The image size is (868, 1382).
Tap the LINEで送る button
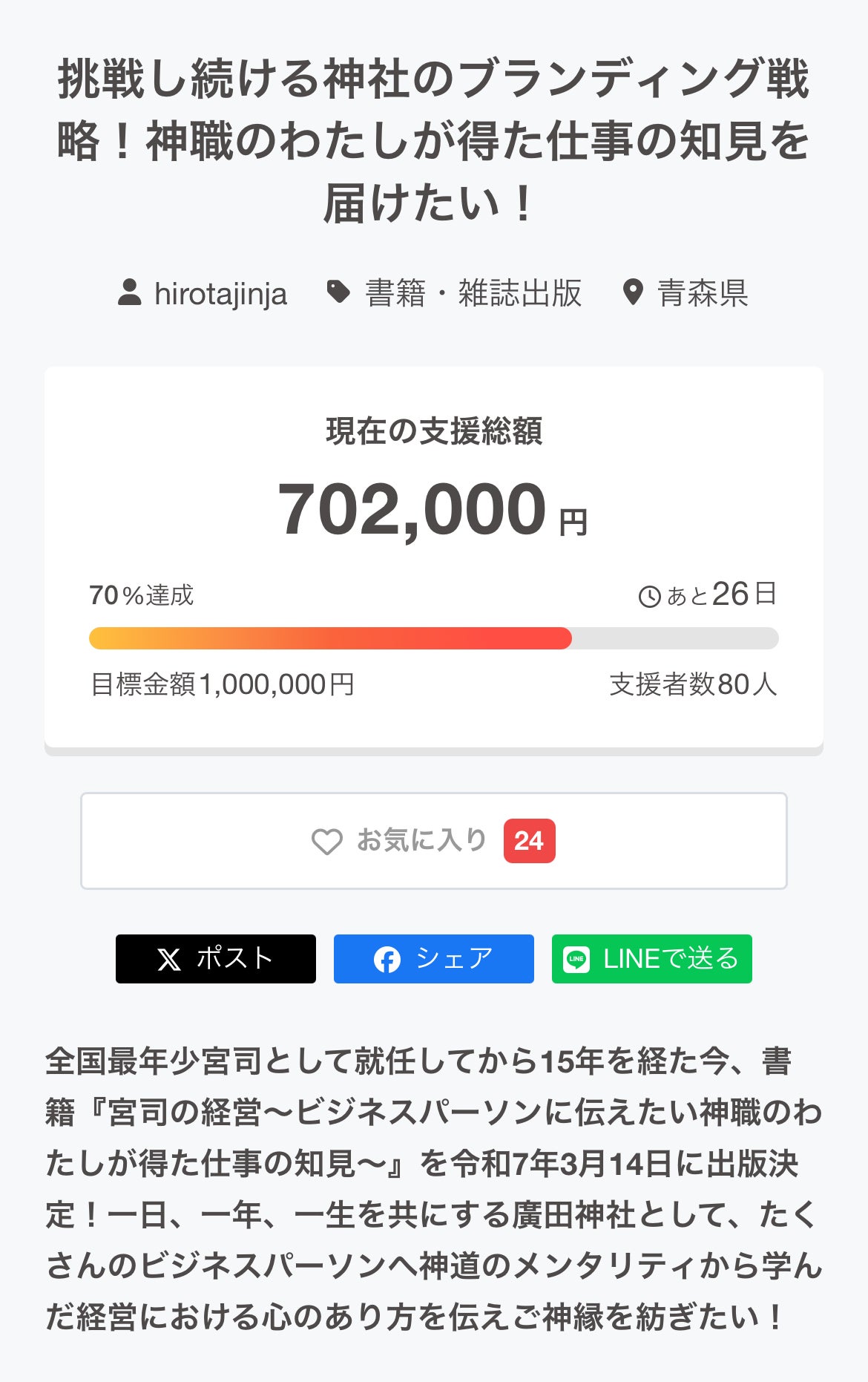[651, 959]
